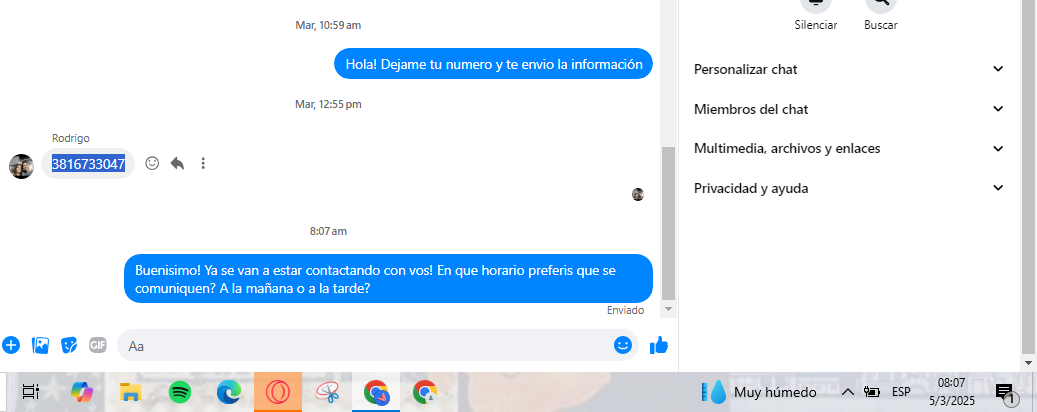Screen dimensions: 1037x412
Task: Choose a sticker to send
Action: point(69,345)
